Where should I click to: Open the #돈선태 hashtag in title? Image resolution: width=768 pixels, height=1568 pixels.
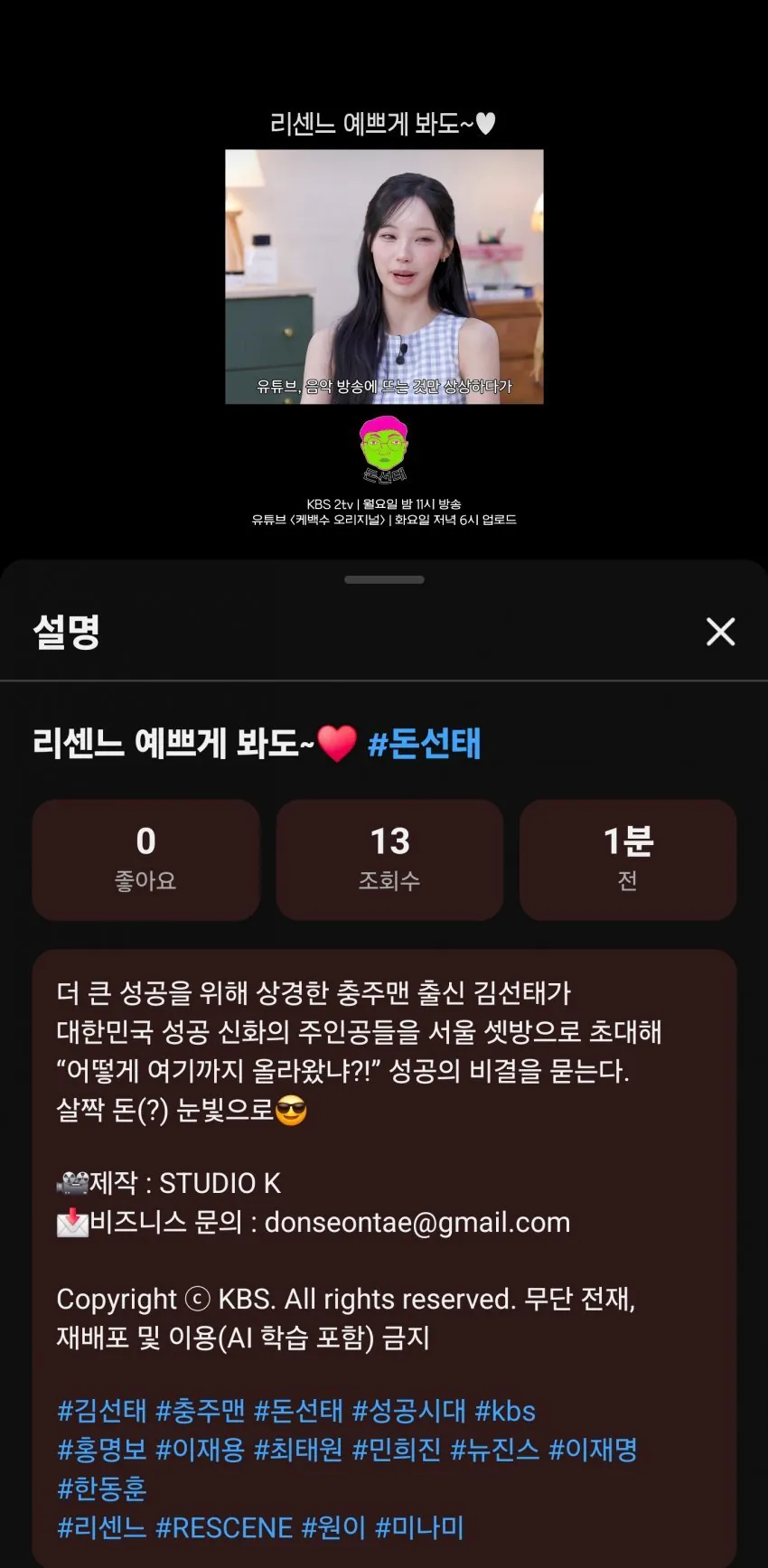pos(425,744)
